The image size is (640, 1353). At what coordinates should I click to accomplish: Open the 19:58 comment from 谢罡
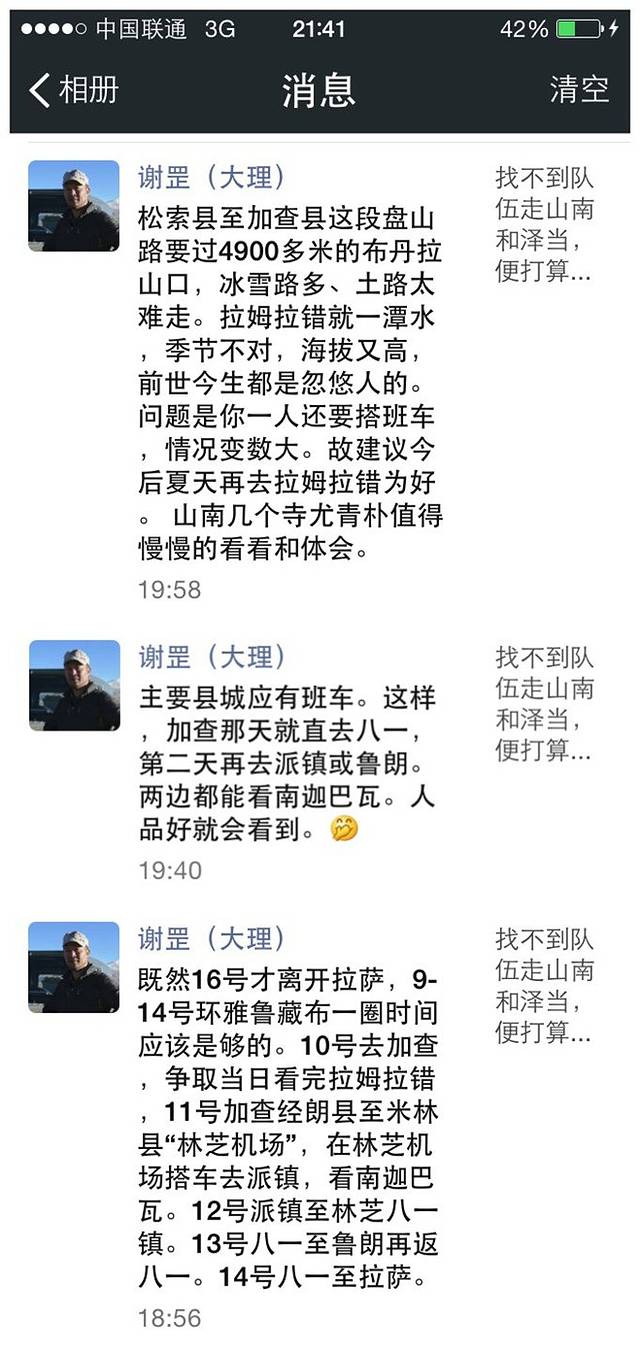click(290, 380)
